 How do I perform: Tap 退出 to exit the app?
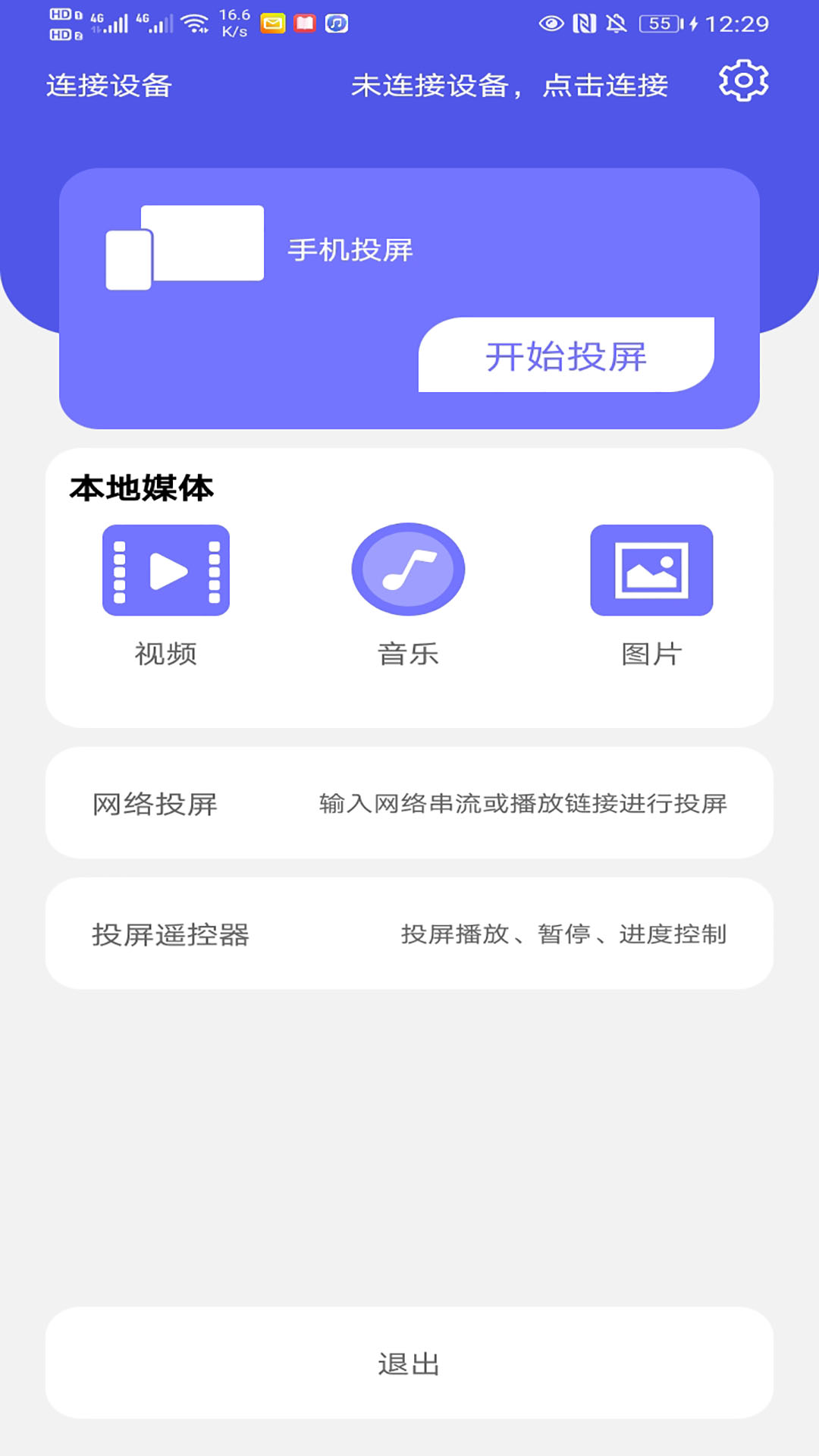click(x=409, y=1363)
